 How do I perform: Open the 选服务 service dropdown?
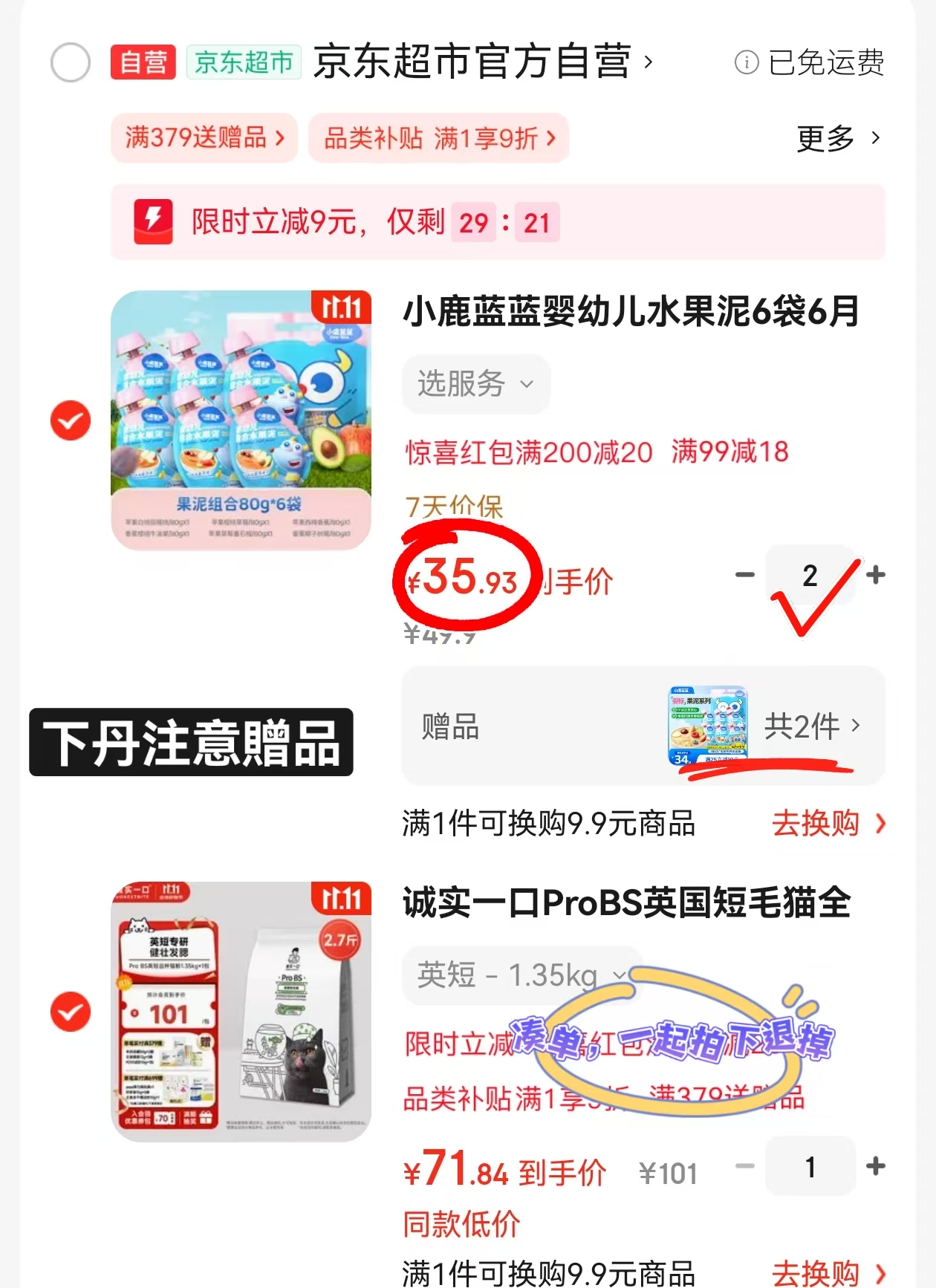pyautogui.click(x=475, y=384)
